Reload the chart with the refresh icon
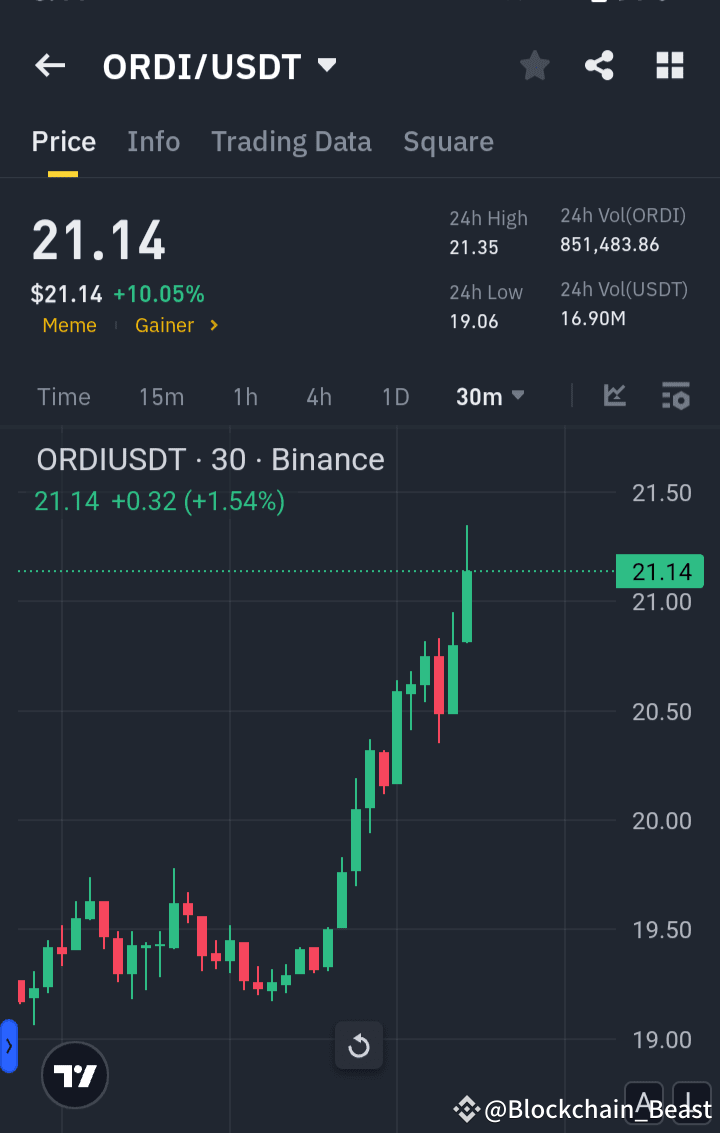The height and width of the screenshot is (1133, 720). [358, 1044]
